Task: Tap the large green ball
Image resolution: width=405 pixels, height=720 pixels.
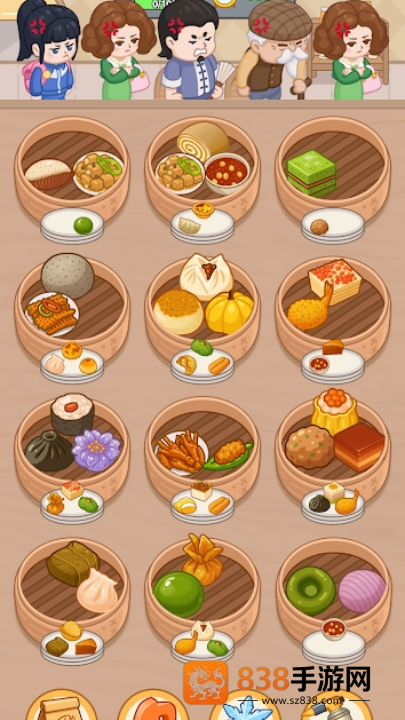Action: point(178,594)
